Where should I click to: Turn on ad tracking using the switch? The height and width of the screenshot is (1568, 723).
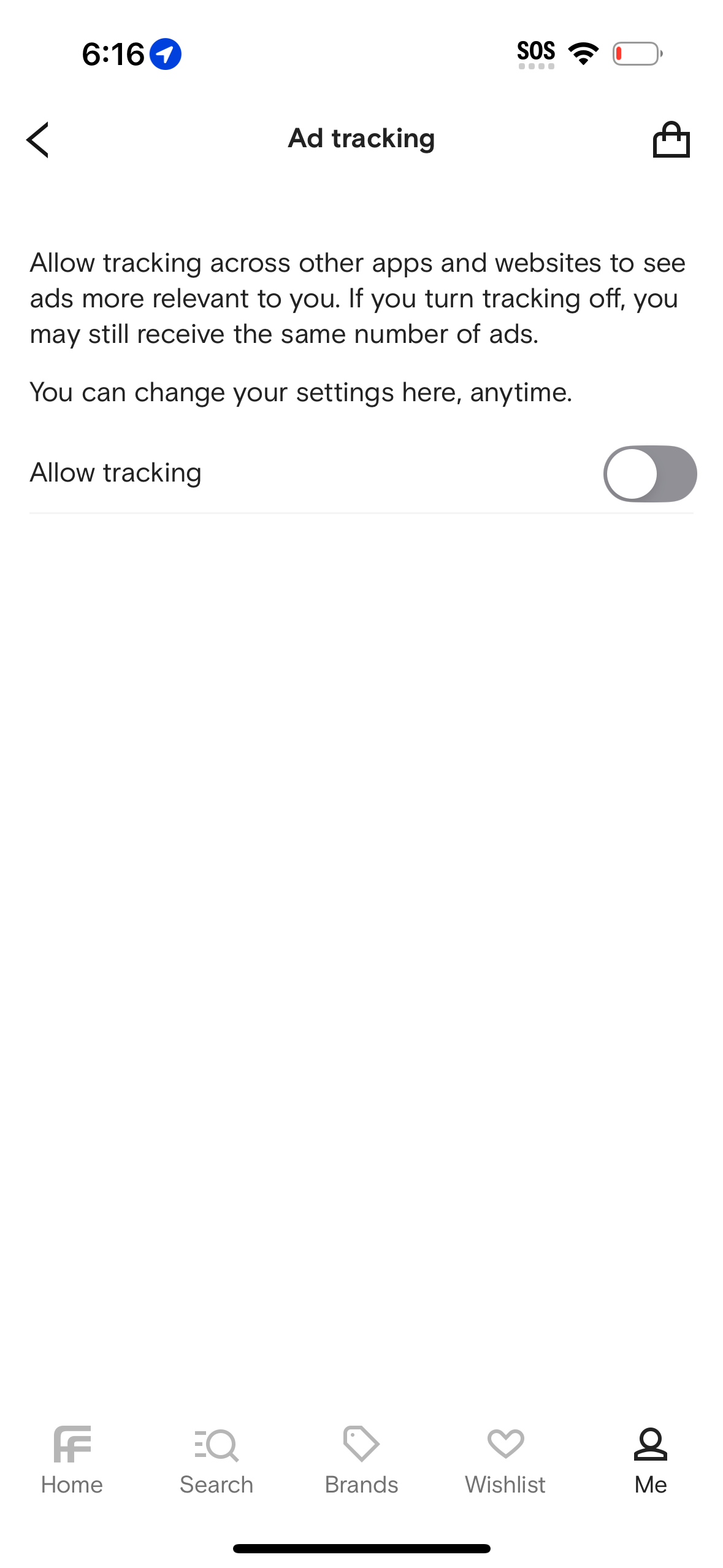[x=650, y=474]
